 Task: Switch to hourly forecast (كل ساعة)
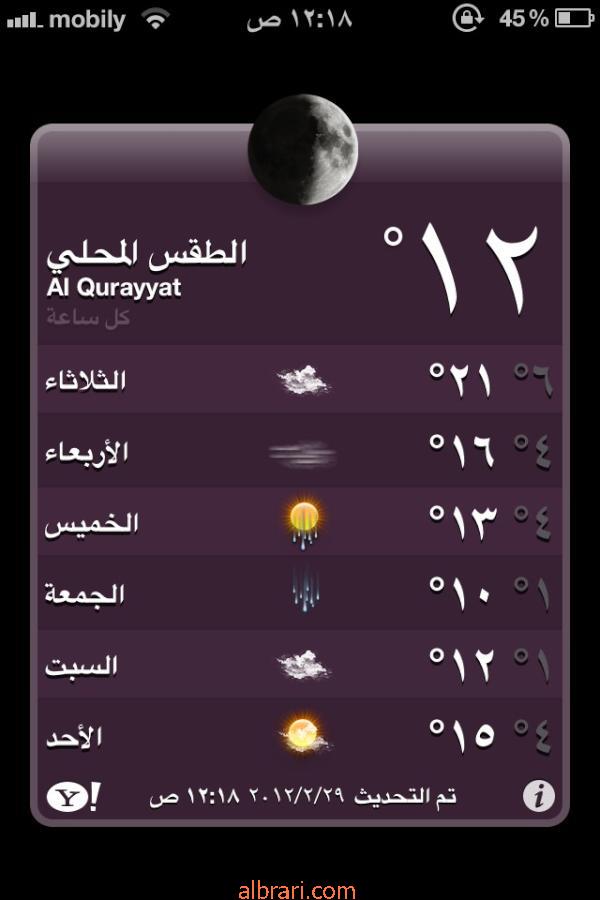(88, 318)
